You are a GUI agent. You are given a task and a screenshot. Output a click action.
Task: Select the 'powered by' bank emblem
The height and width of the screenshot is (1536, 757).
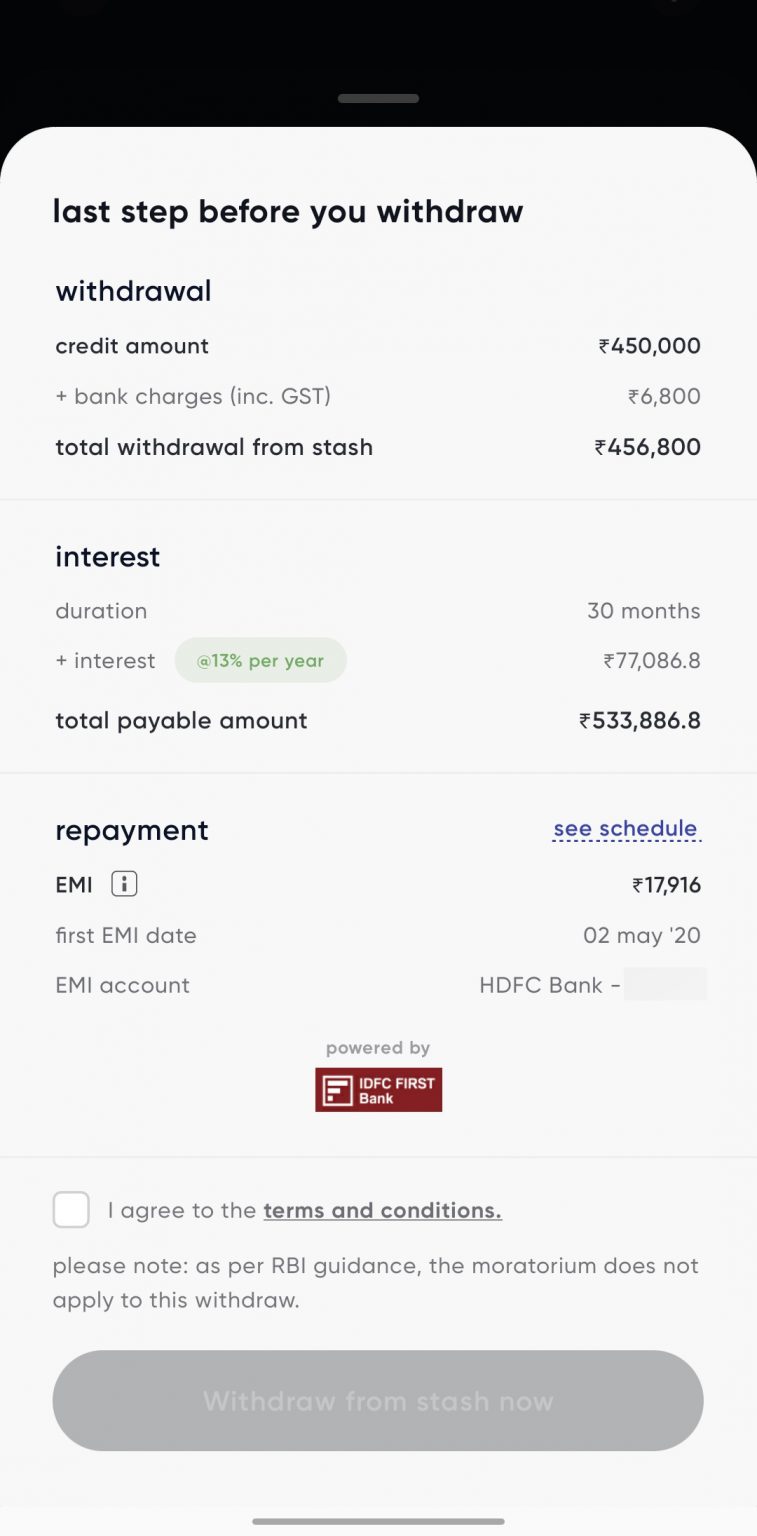378,1089
